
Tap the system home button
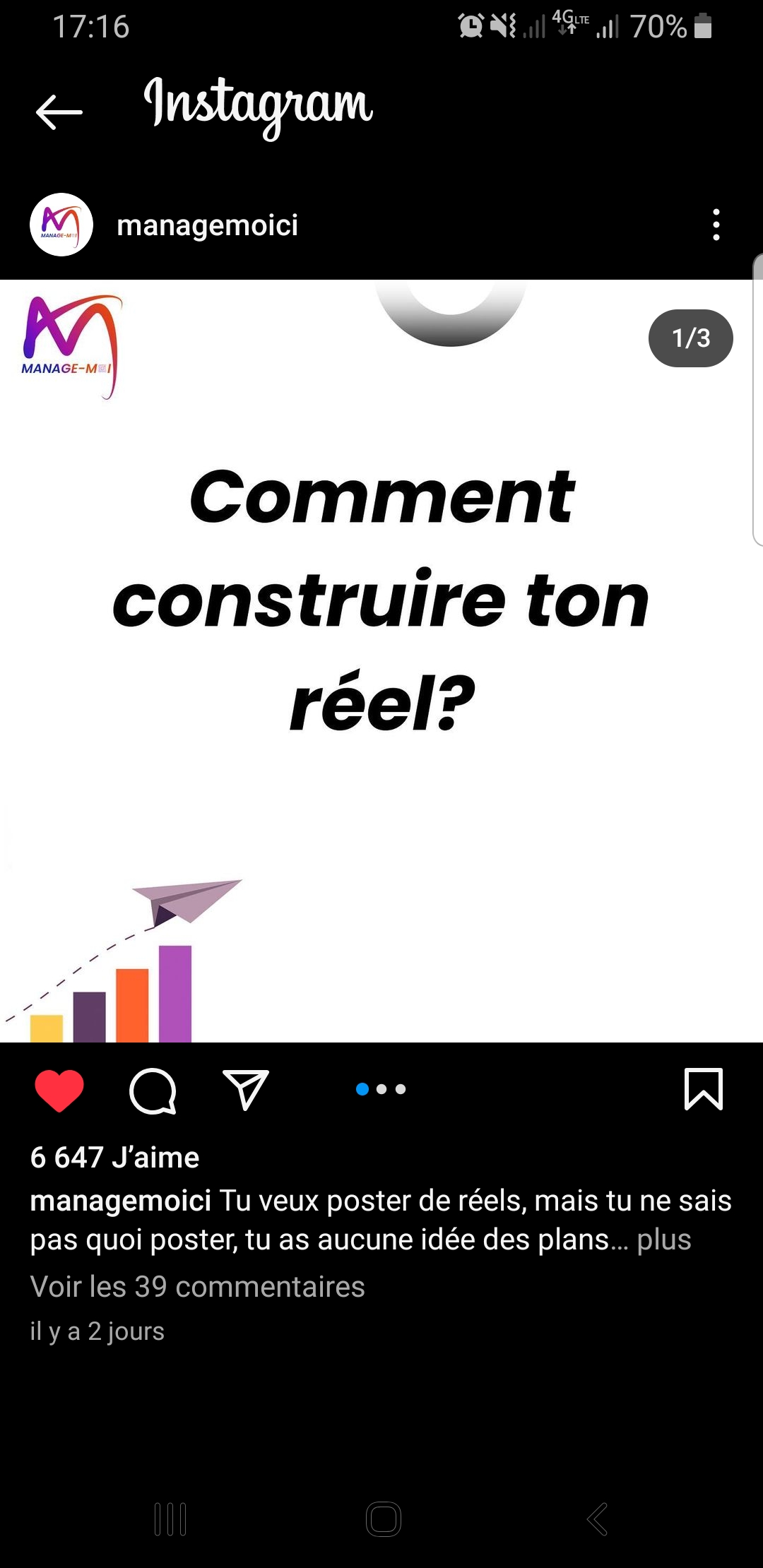point(383,1519)
